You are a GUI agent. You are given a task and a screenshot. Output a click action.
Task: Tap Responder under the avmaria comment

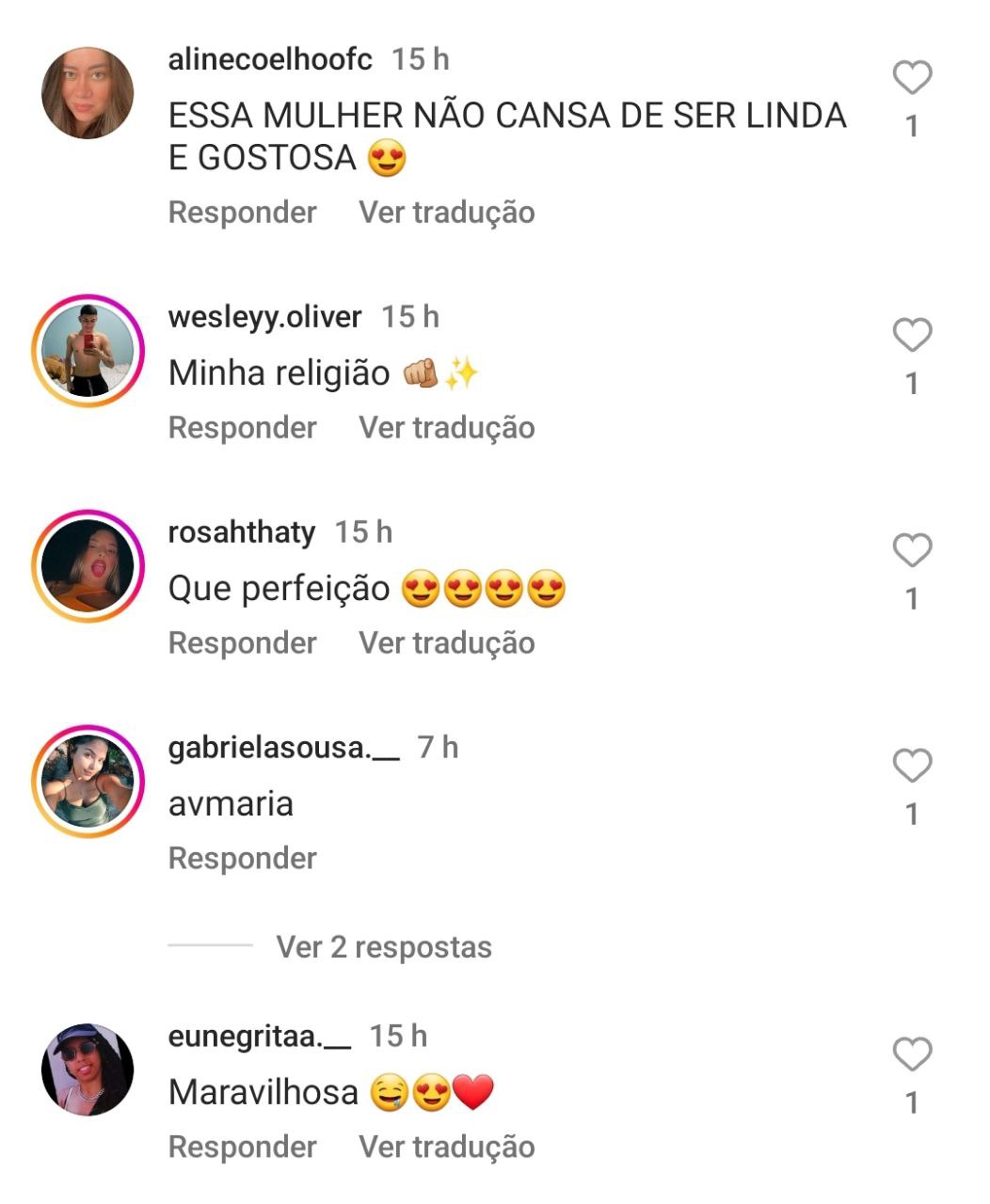[x=242, y=859]
